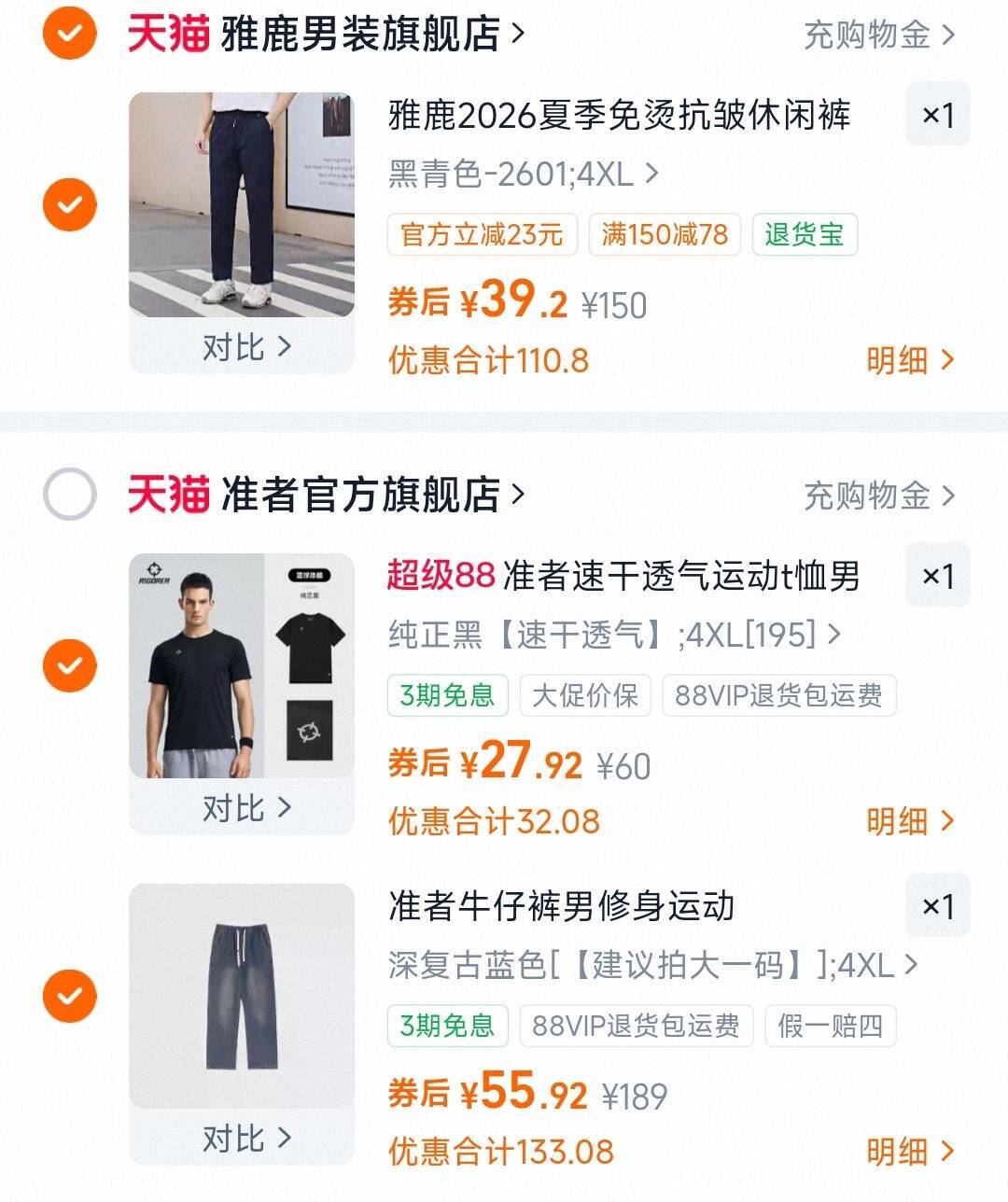Deselect the 雅鹿2026夏季免烫抗皱休闲裤 item
Image resolution: width=1008 pixels, height=1202 pixels.
(x=70, y=204)
